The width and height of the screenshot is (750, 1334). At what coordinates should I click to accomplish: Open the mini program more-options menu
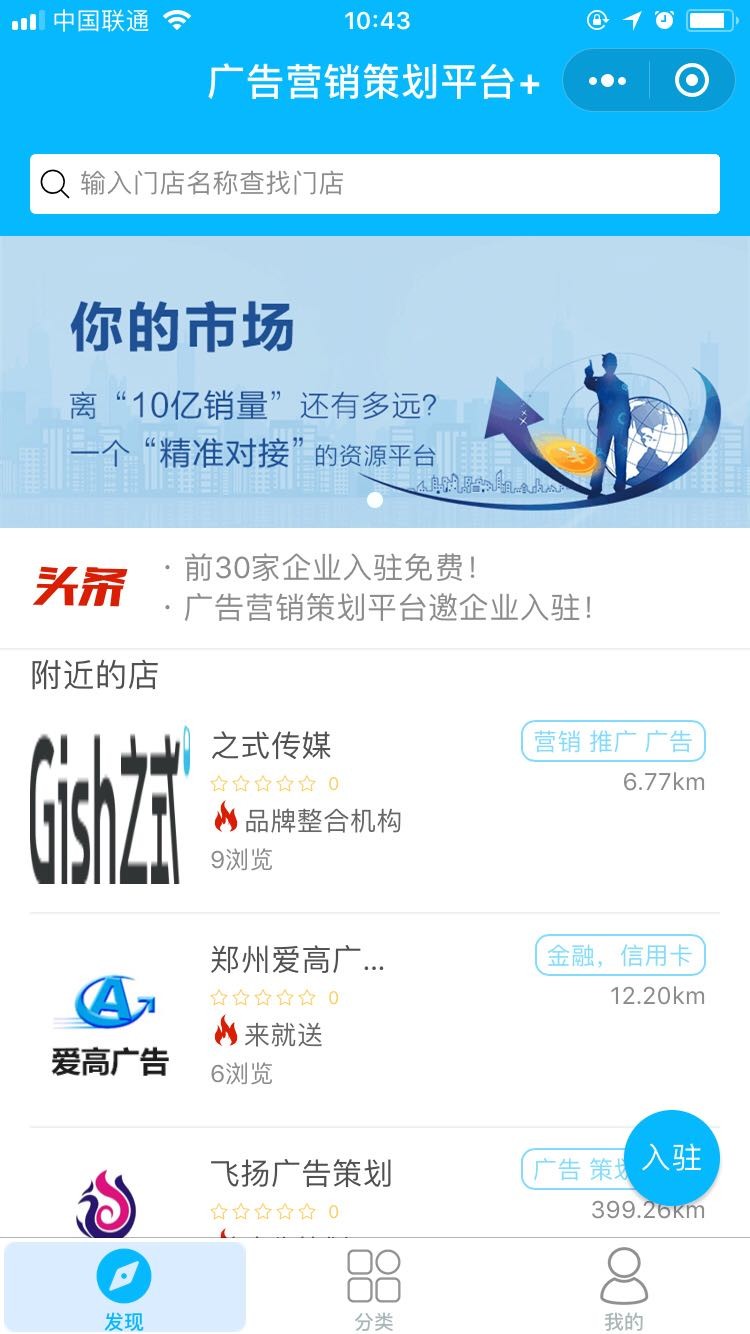607,81
